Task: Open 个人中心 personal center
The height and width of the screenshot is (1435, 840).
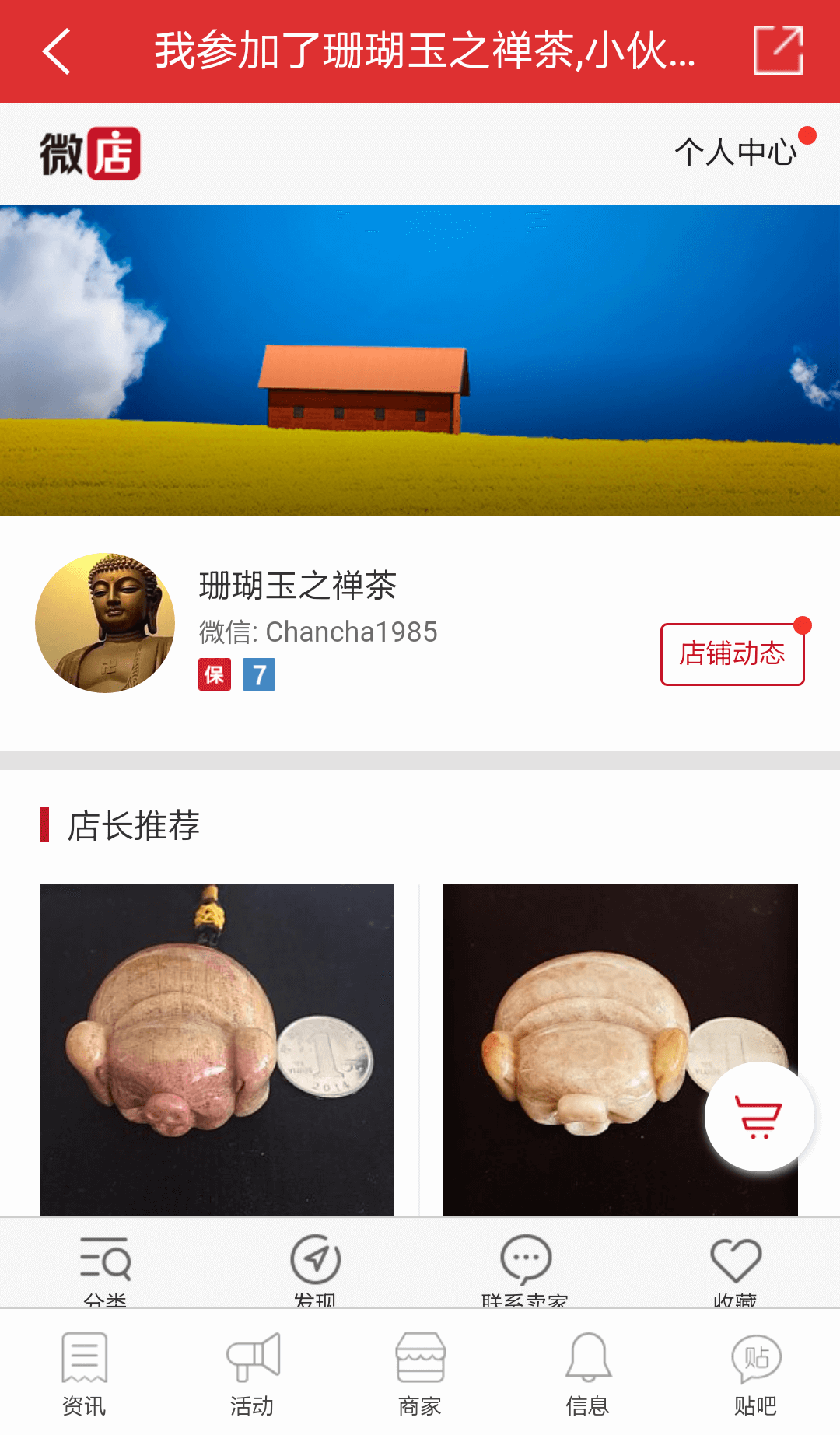Action: (736, 152)
